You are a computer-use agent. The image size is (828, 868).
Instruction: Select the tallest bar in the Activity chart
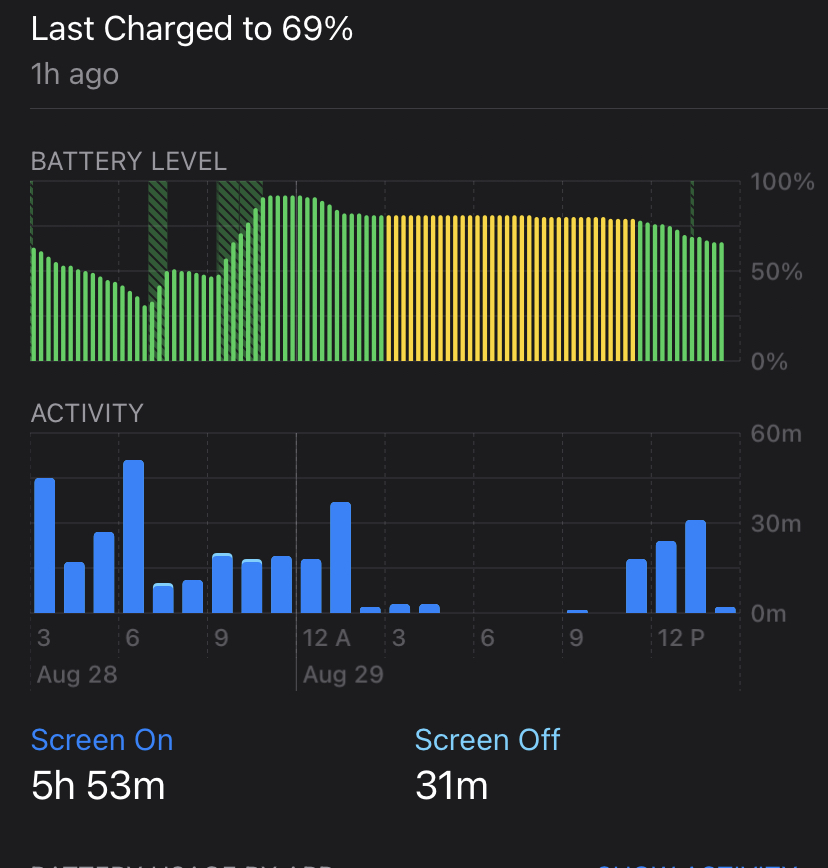(x=133, y=537)
